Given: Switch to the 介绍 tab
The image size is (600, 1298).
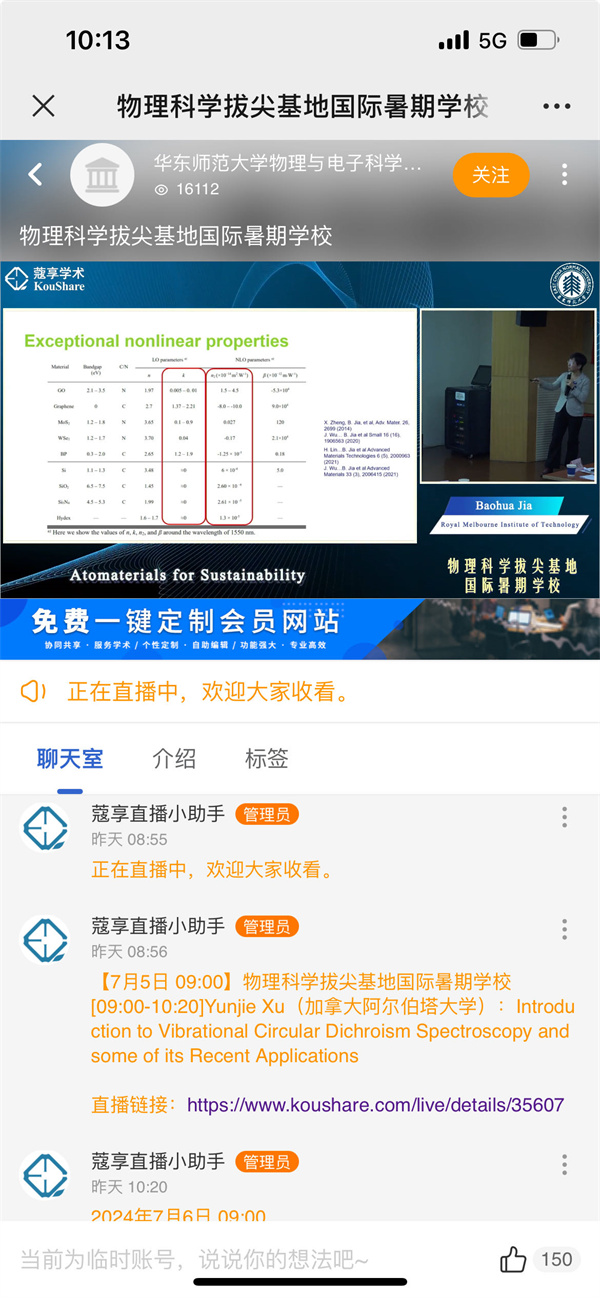Looking at the screenshot, I should coord(174,758).
